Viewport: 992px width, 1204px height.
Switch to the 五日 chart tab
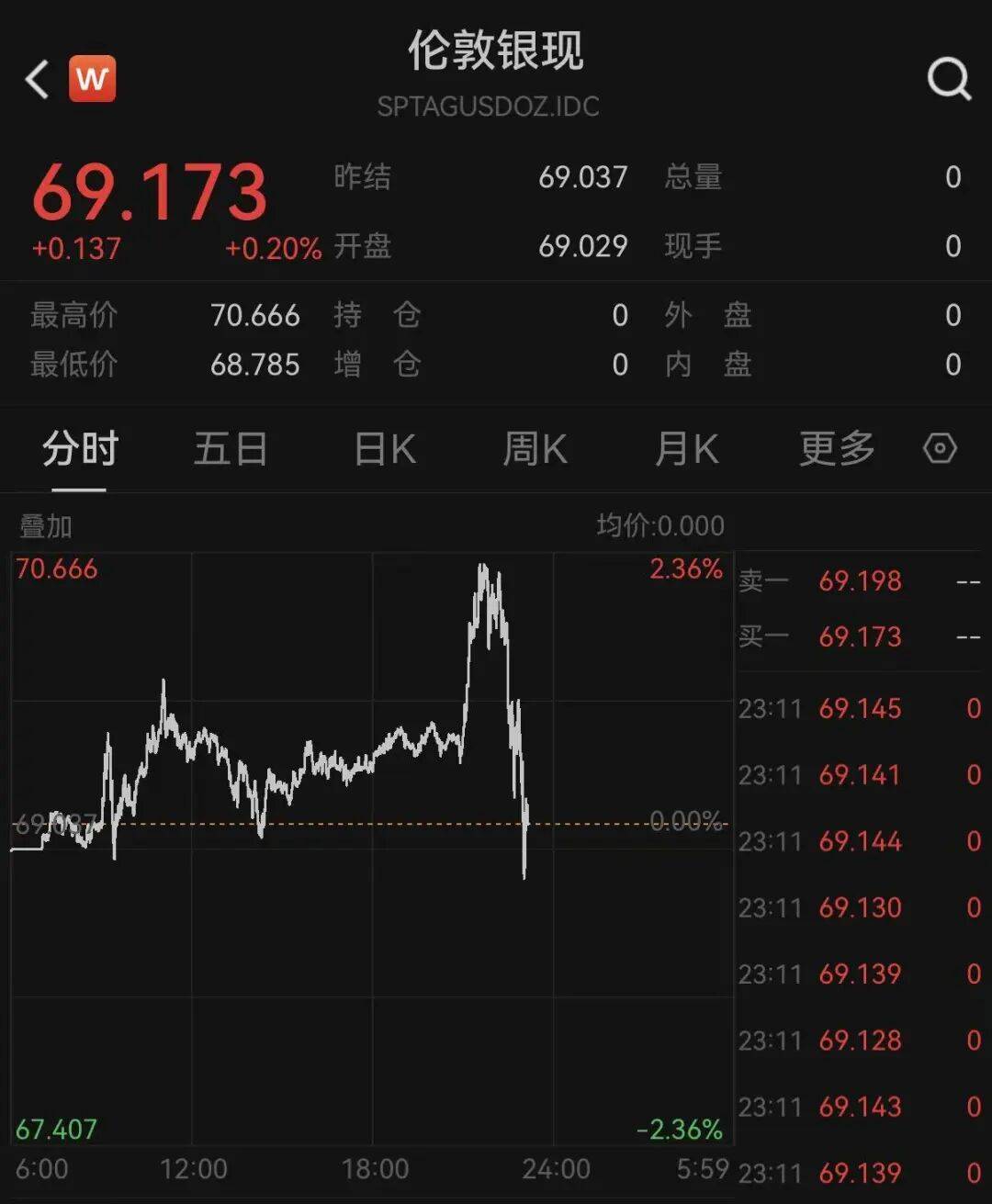tap(230, 450)
